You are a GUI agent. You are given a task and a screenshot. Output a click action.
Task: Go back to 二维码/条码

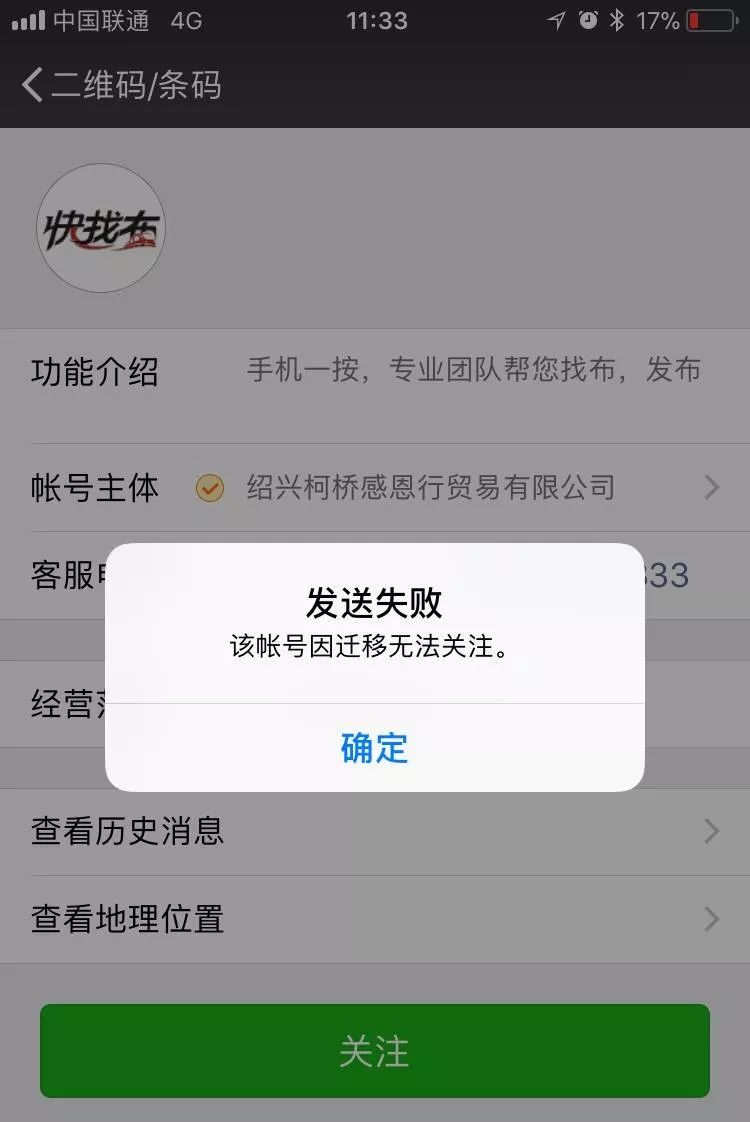120,85
